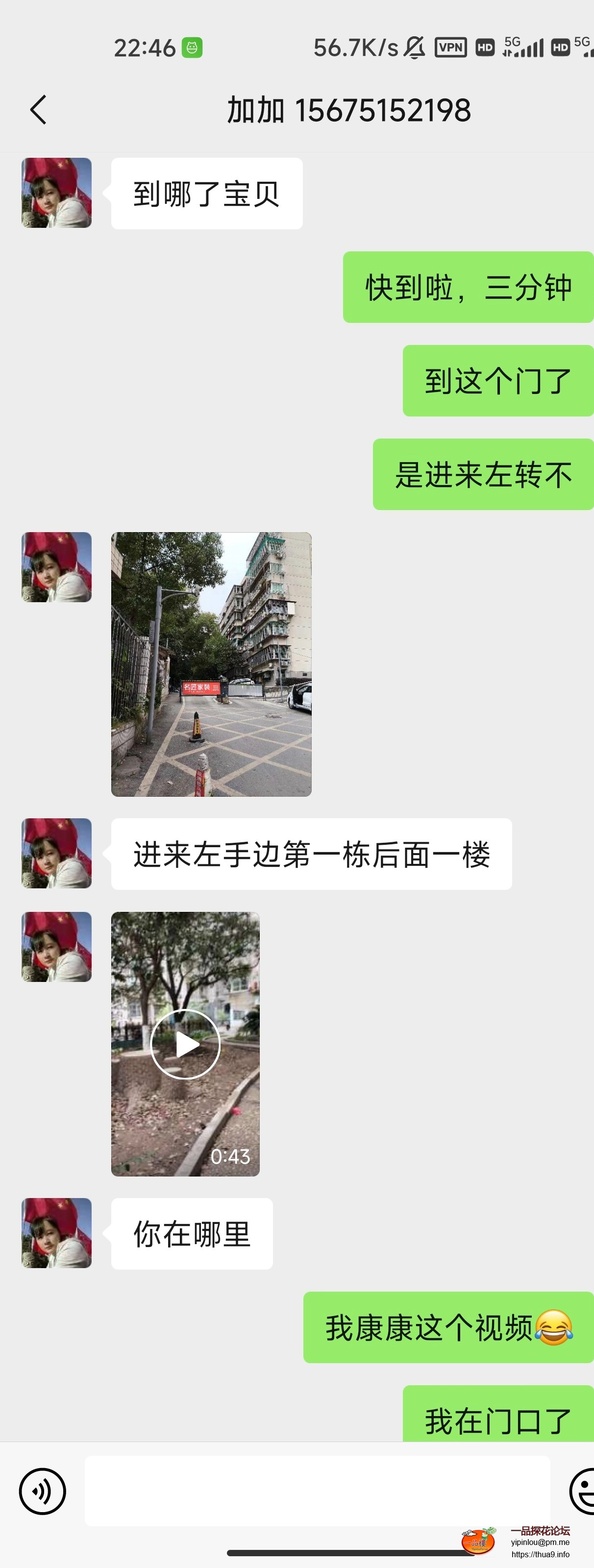The image size is (594, 1568).
Task: Tap the message text field
Action: coord(317,1491)
